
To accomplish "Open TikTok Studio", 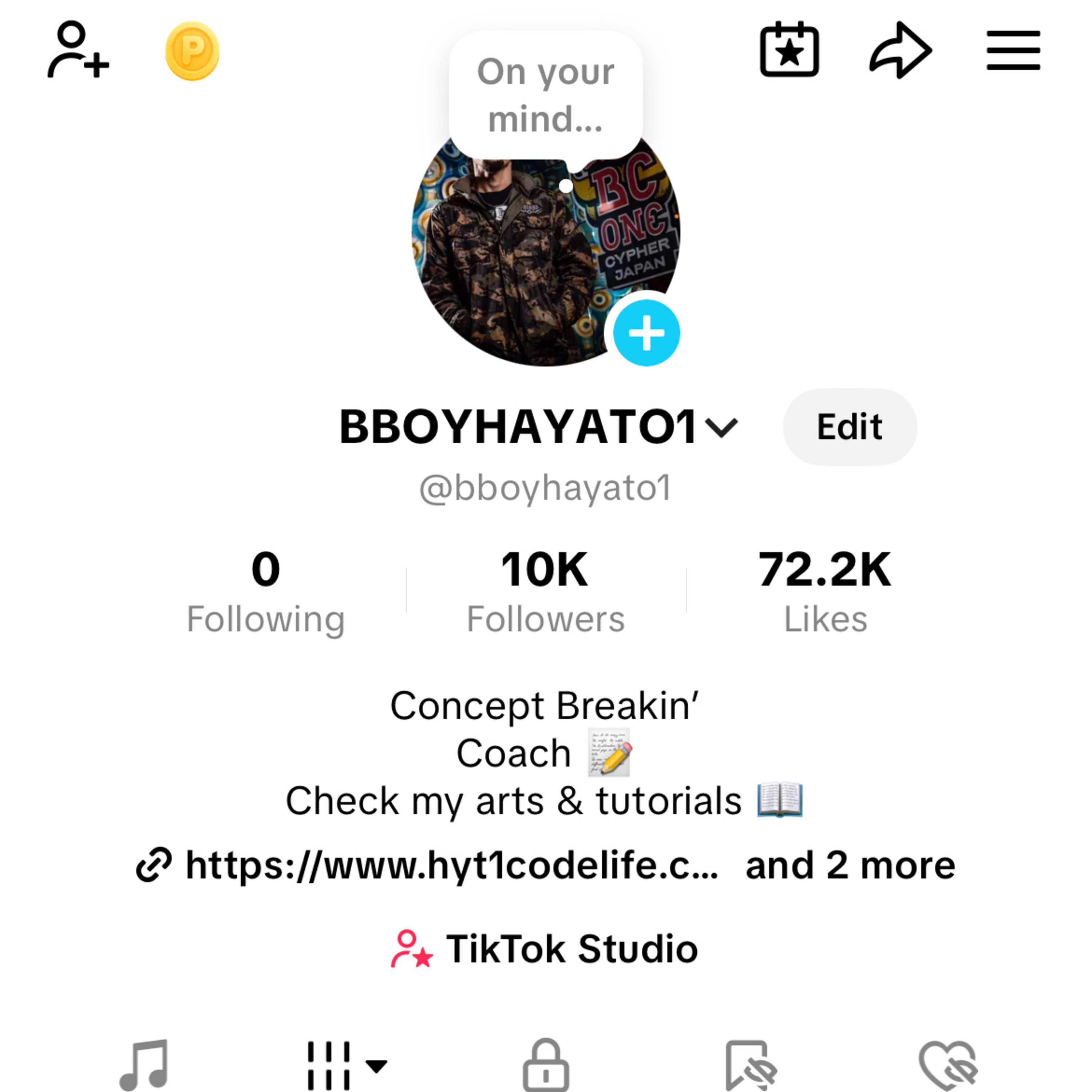I will coord(545,949).
